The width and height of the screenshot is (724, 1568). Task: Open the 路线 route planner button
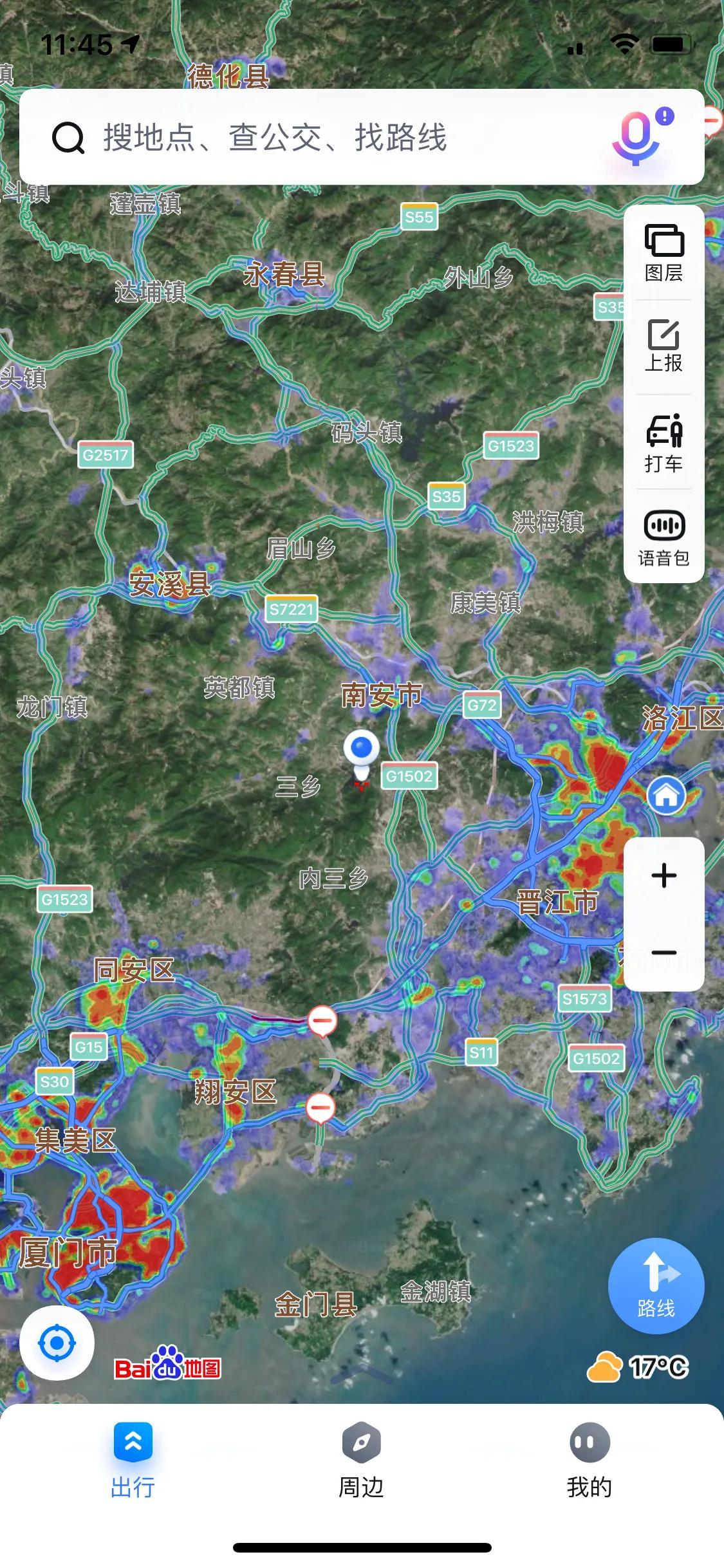pyautogui.click(x=656, y=1286)
